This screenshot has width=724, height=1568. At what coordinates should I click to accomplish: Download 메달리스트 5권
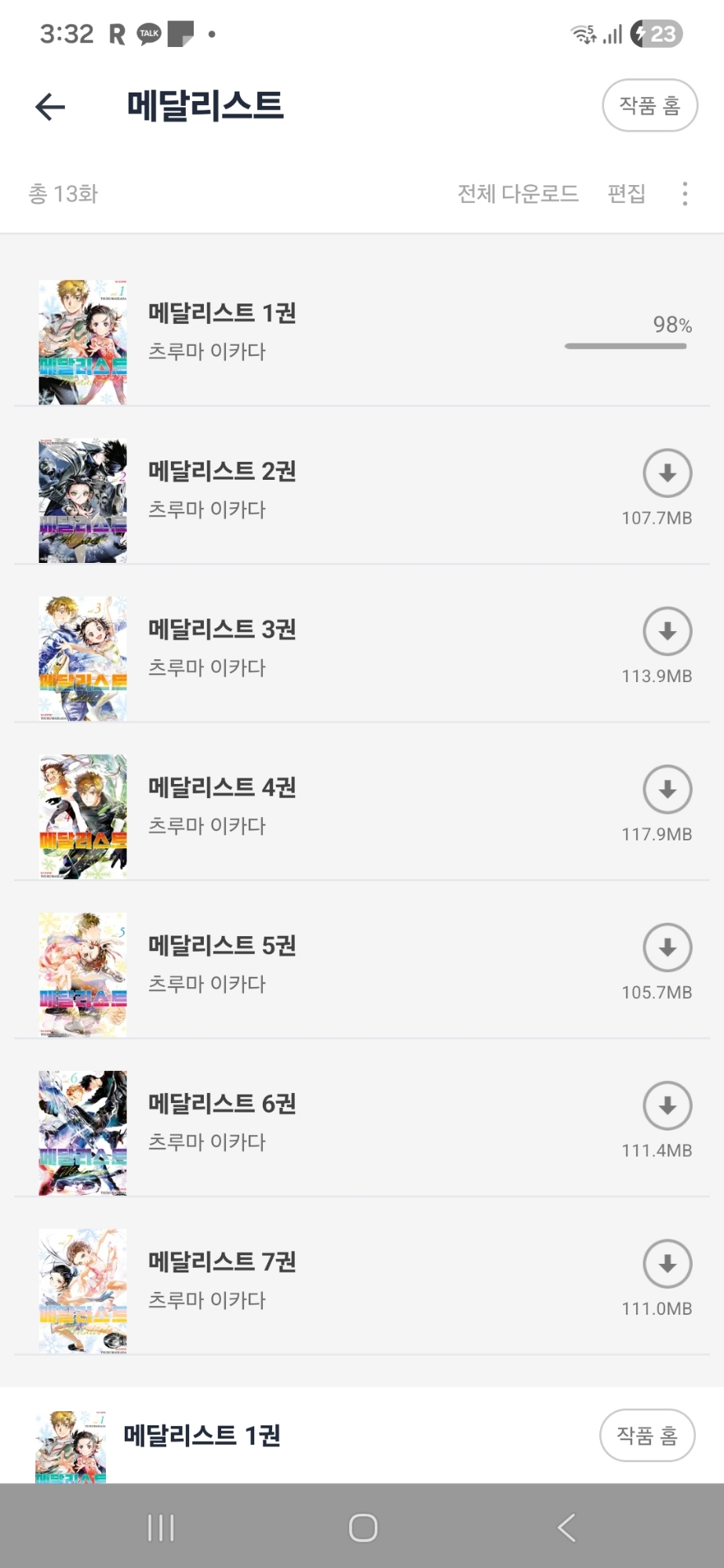point(667,948)
